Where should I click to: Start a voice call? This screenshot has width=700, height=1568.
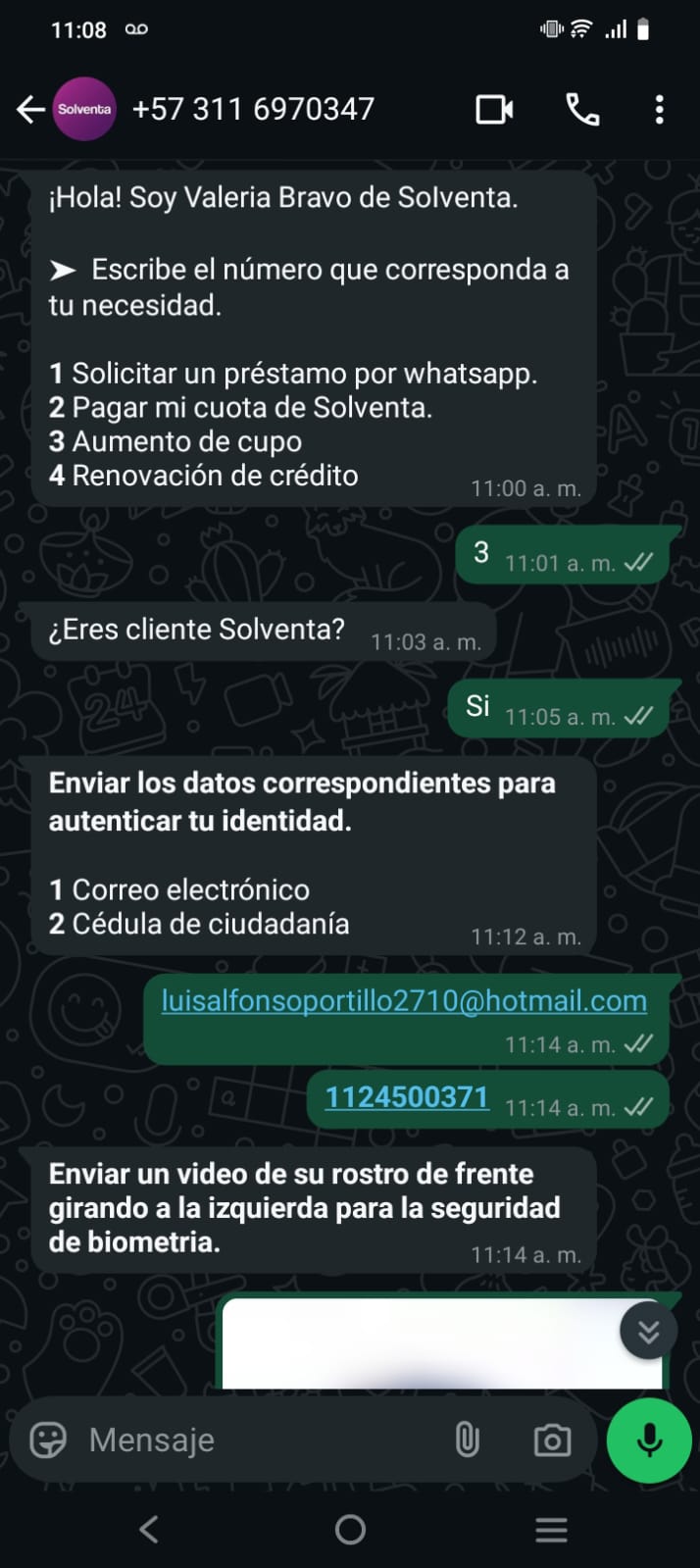click(x=582, y=110)
